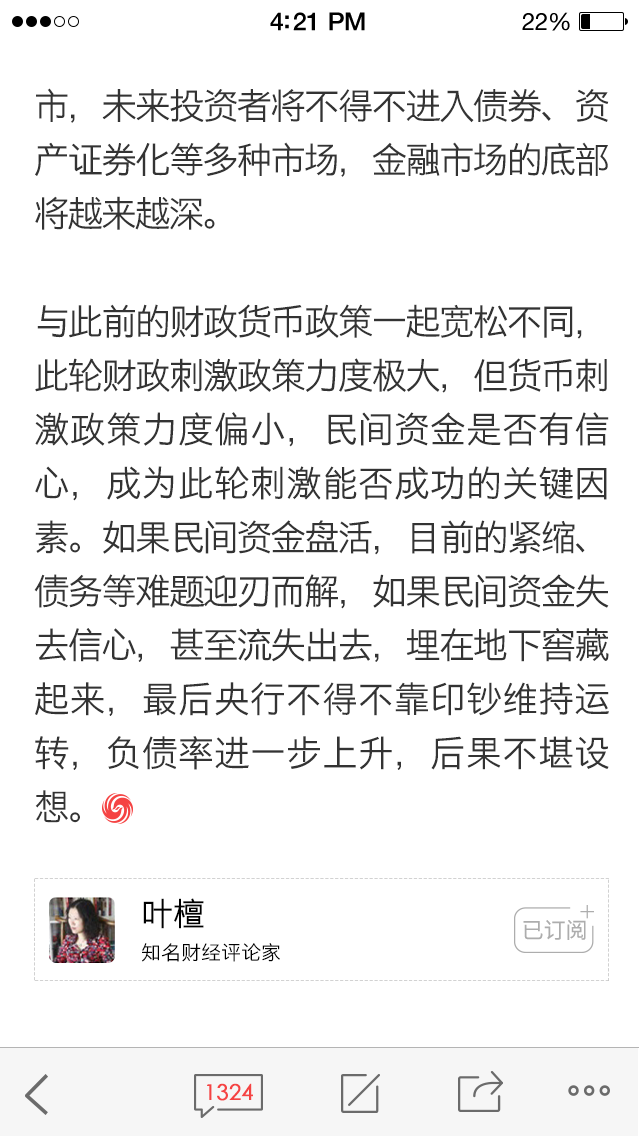The height and width of the screenshot is (1136, 639).
Task: Open the 1324 comments
Action: (x=228, y=1093)
